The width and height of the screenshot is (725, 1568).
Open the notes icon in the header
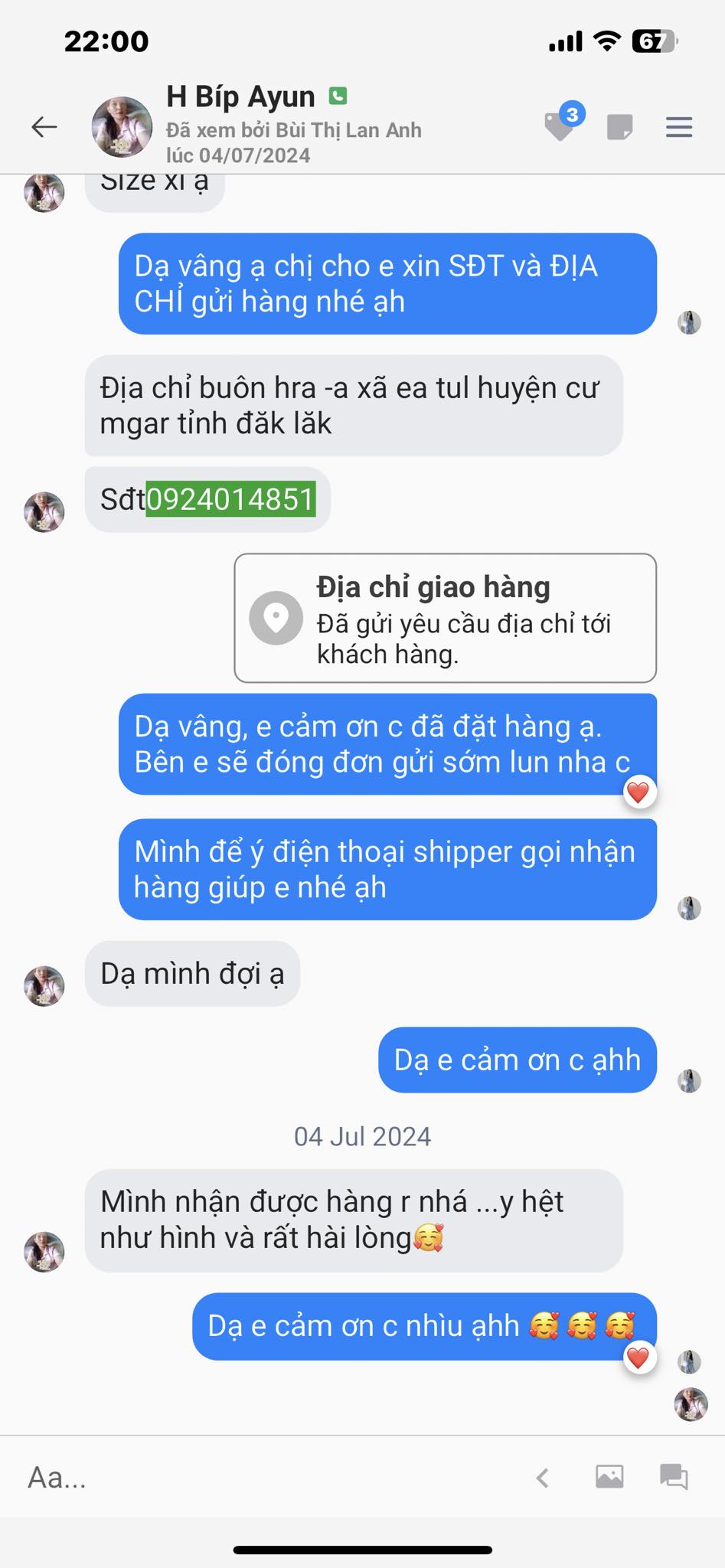(619, 127)
